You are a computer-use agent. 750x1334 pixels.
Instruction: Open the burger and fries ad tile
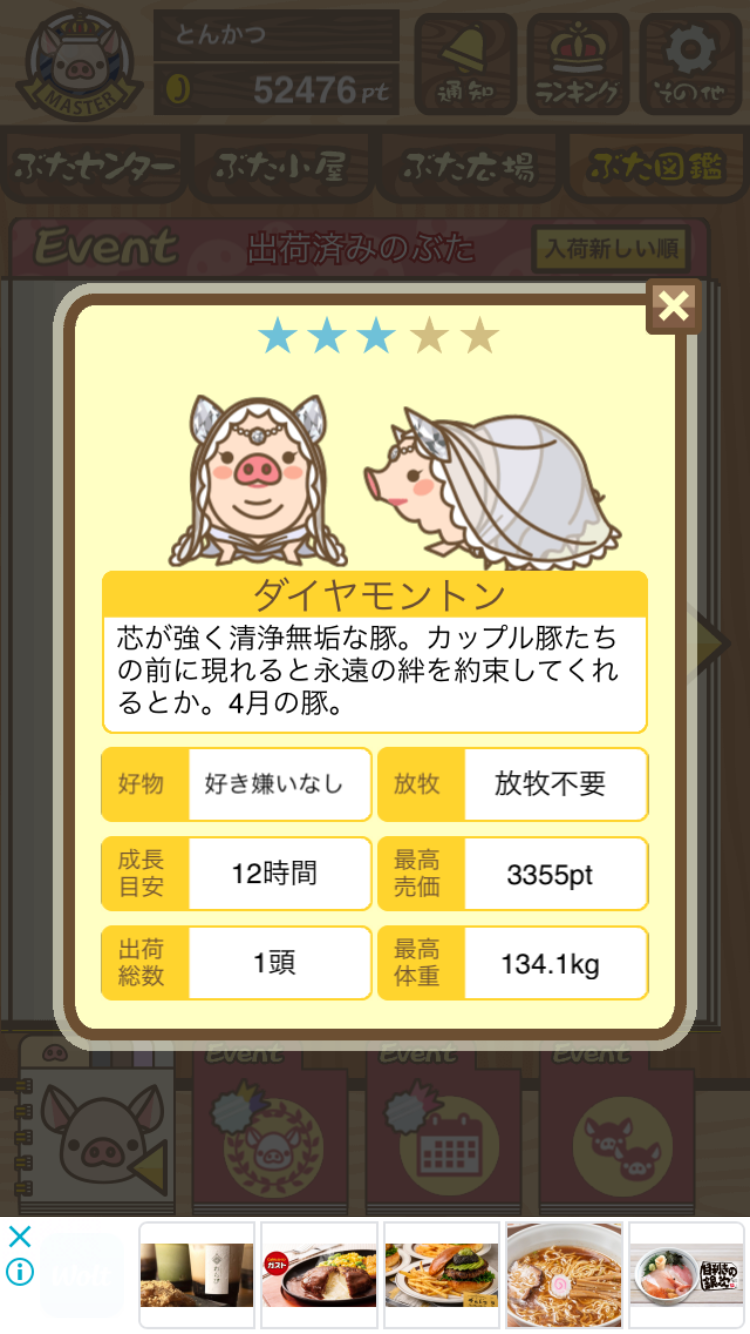pyautogui.click(x=441, y=1274)
